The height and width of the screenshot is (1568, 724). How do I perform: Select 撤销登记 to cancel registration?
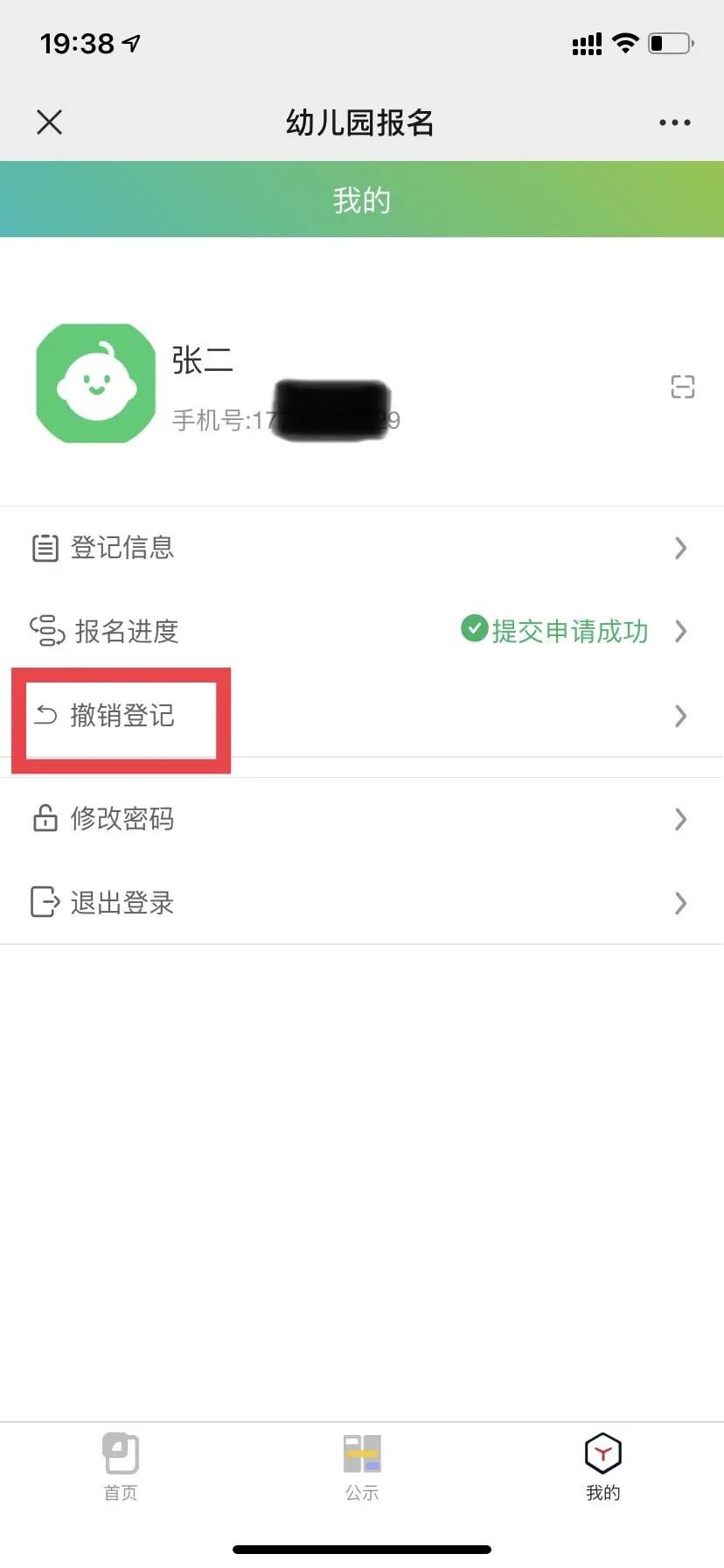(x=122, y=716)
